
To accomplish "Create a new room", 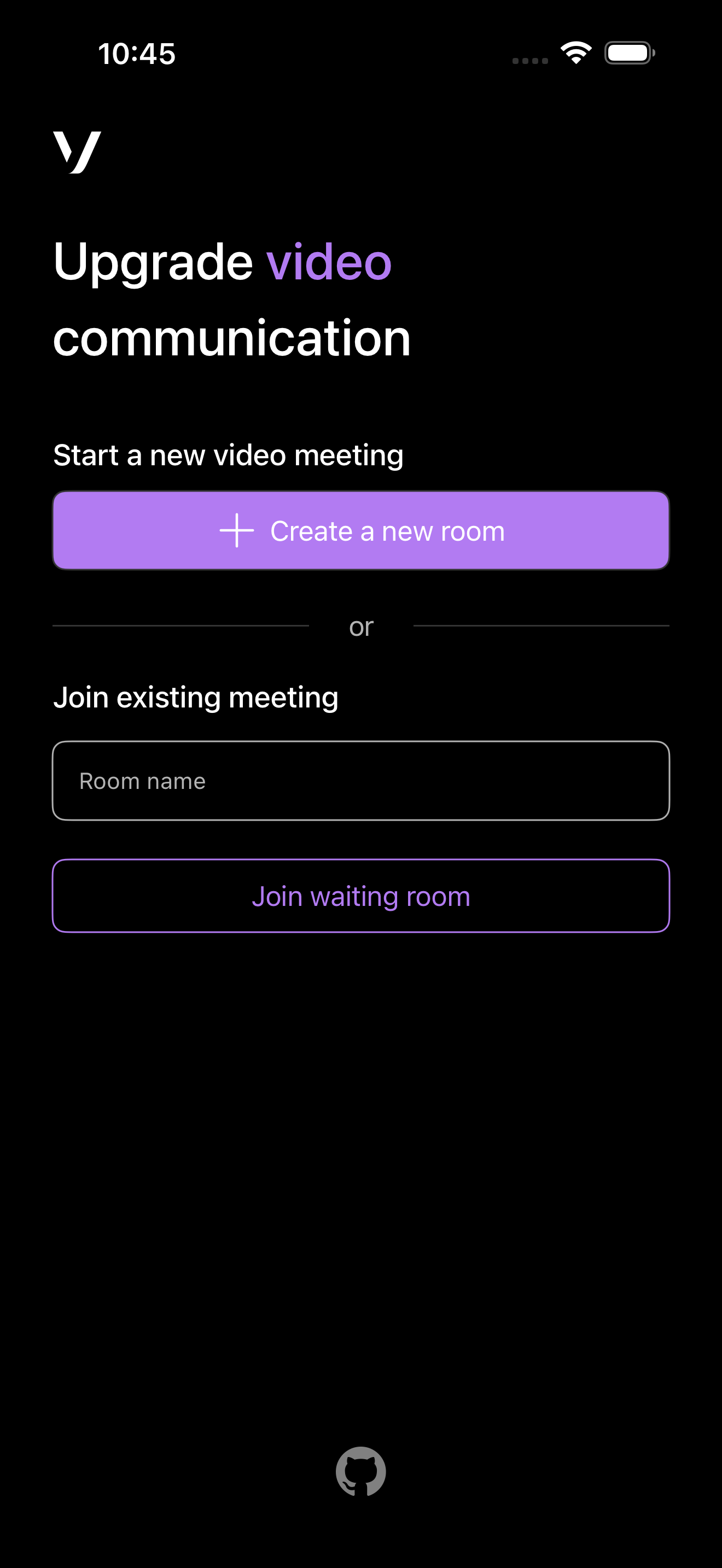I will click(x=361, y=531).
